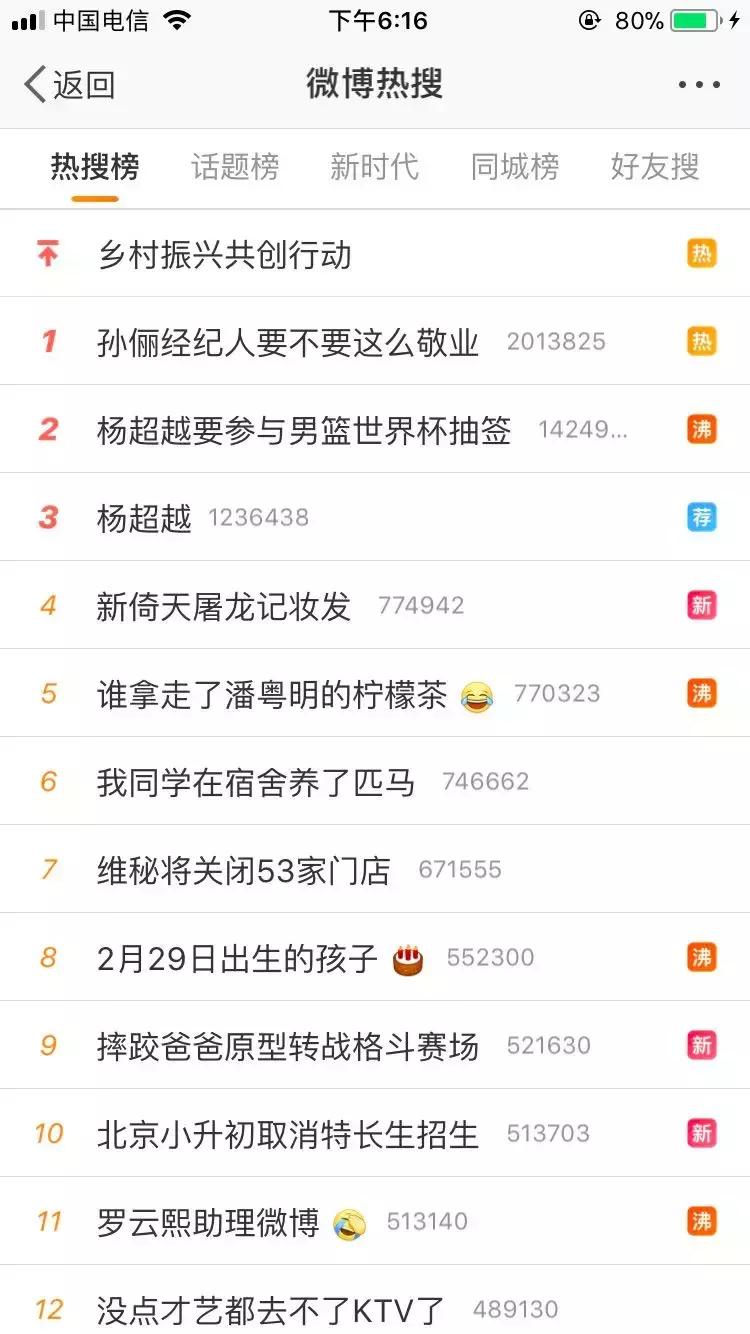
Task: Click the 荐 badge next to 杨超越
Action: (702, 517)
